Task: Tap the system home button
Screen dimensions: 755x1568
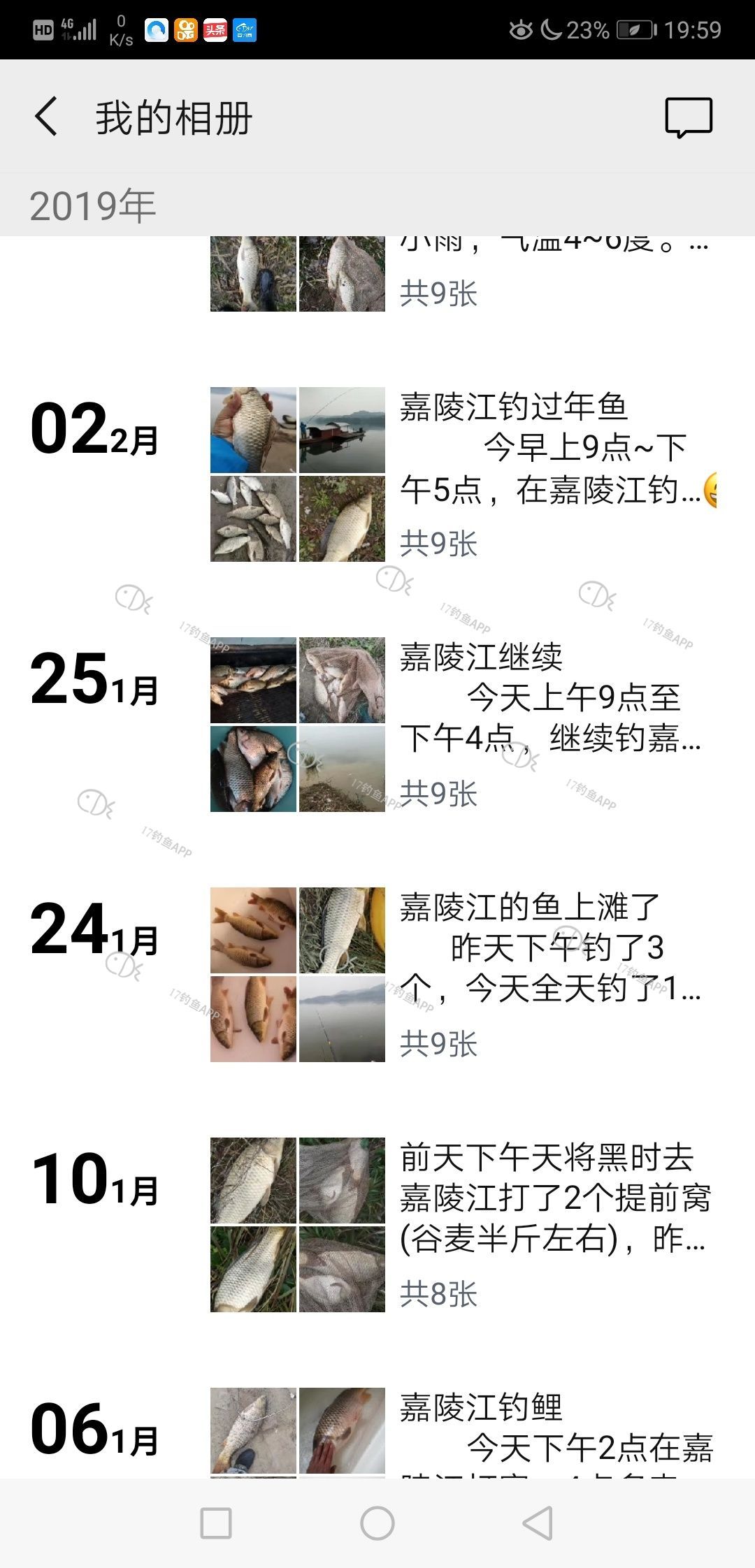Action: 377,1523
